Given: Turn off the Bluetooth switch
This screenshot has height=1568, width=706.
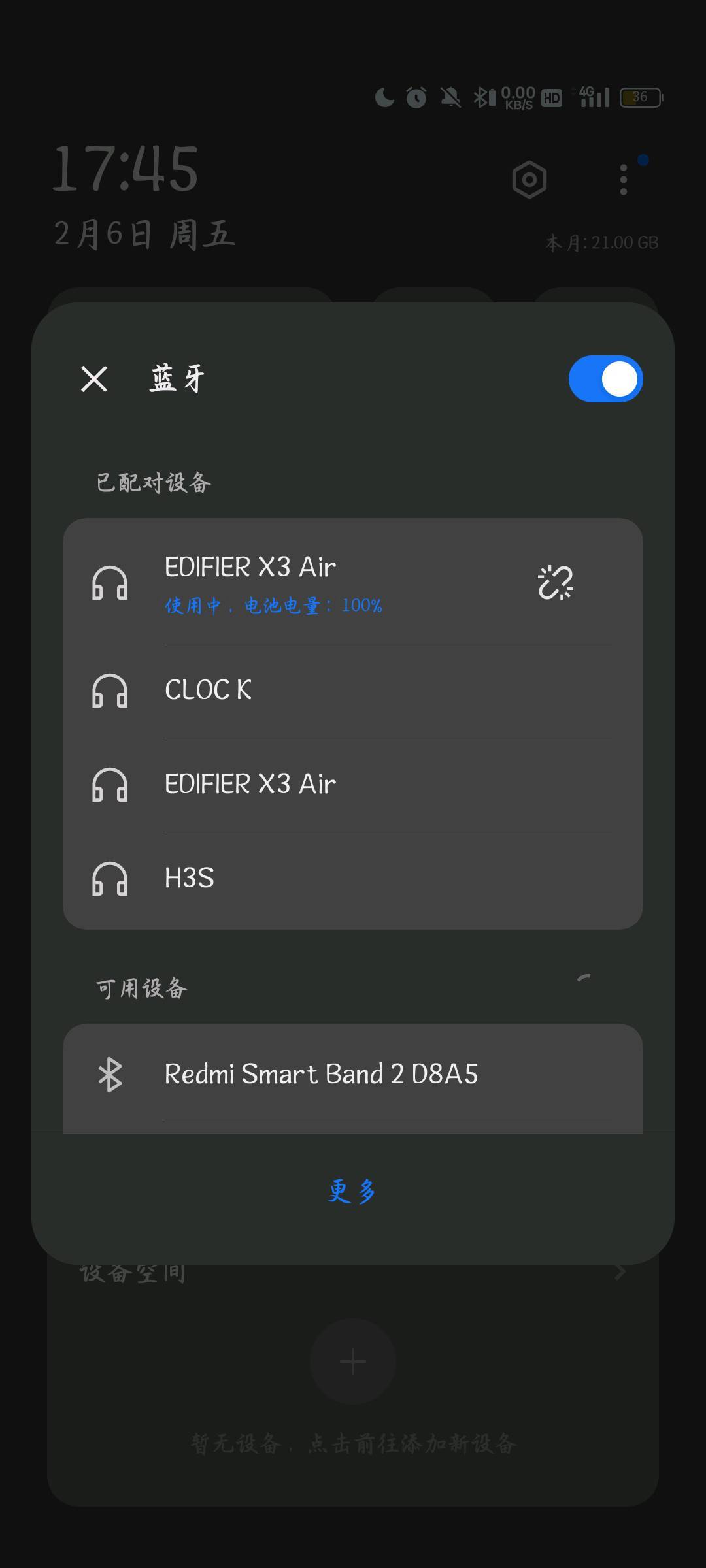Looking at the screenshot, I should [x=605, y=379].
